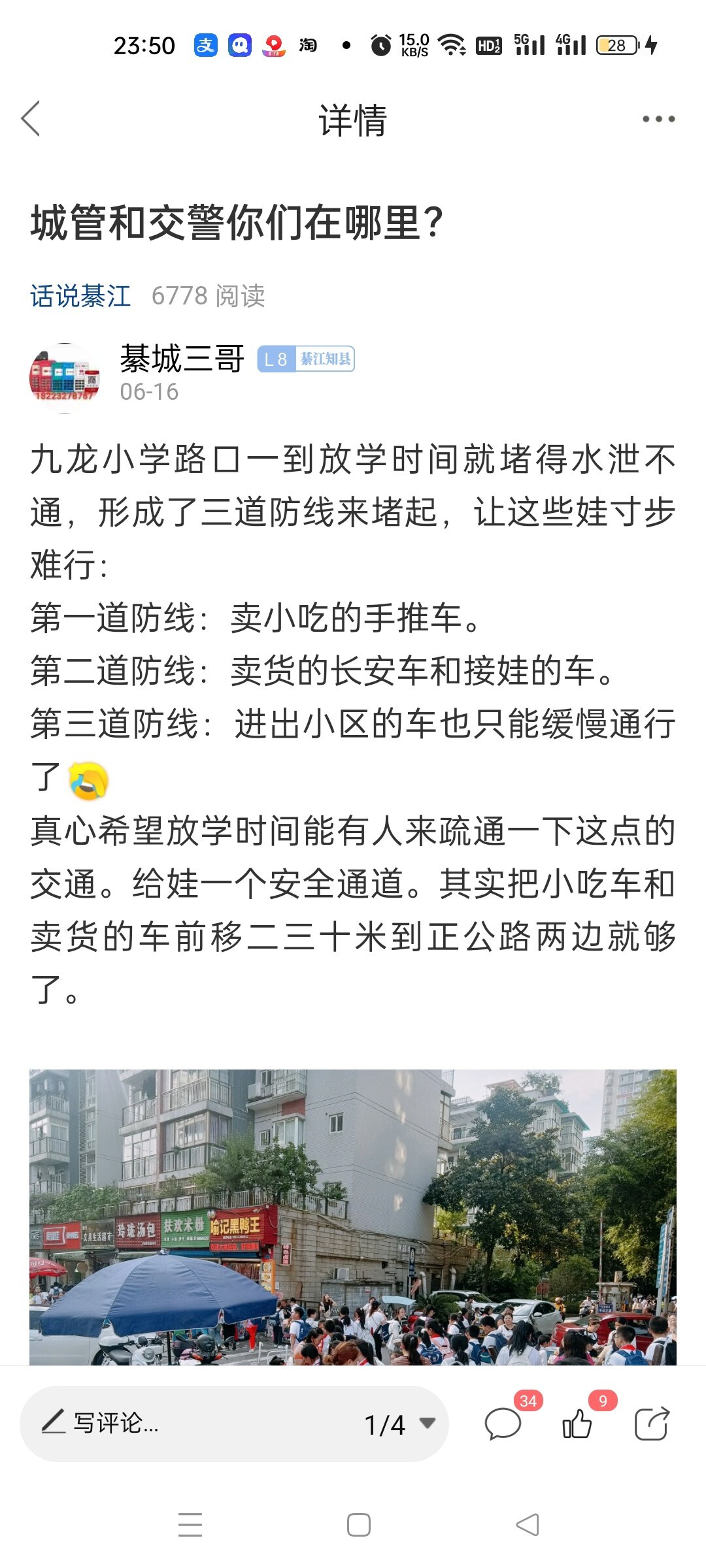Screen dimensions: 706x1568
Task: Open the street photo in the post
Action: coord(353,1217)
